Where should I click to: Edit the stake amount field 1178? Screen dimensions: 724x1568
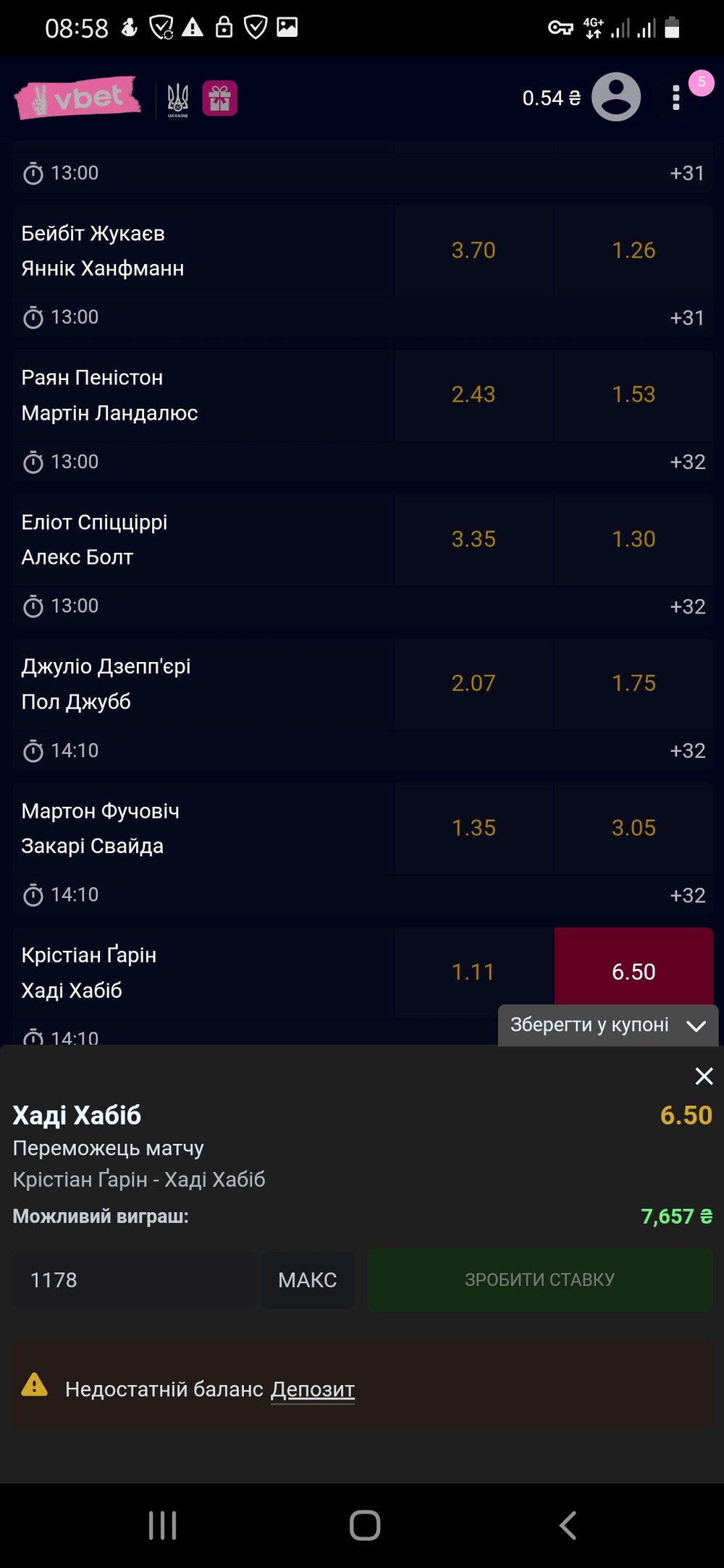point(134,1280)
